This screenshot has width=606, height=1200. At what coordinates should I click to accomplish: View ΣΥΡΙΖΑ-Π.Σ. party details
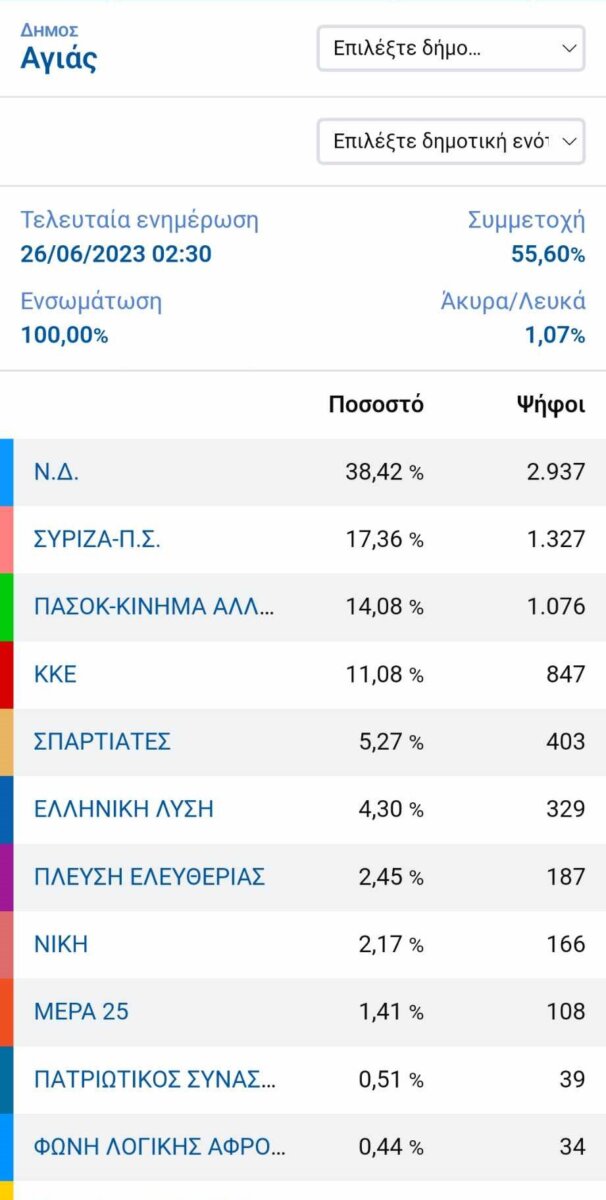pyautogui.click(x=97, y=540)
